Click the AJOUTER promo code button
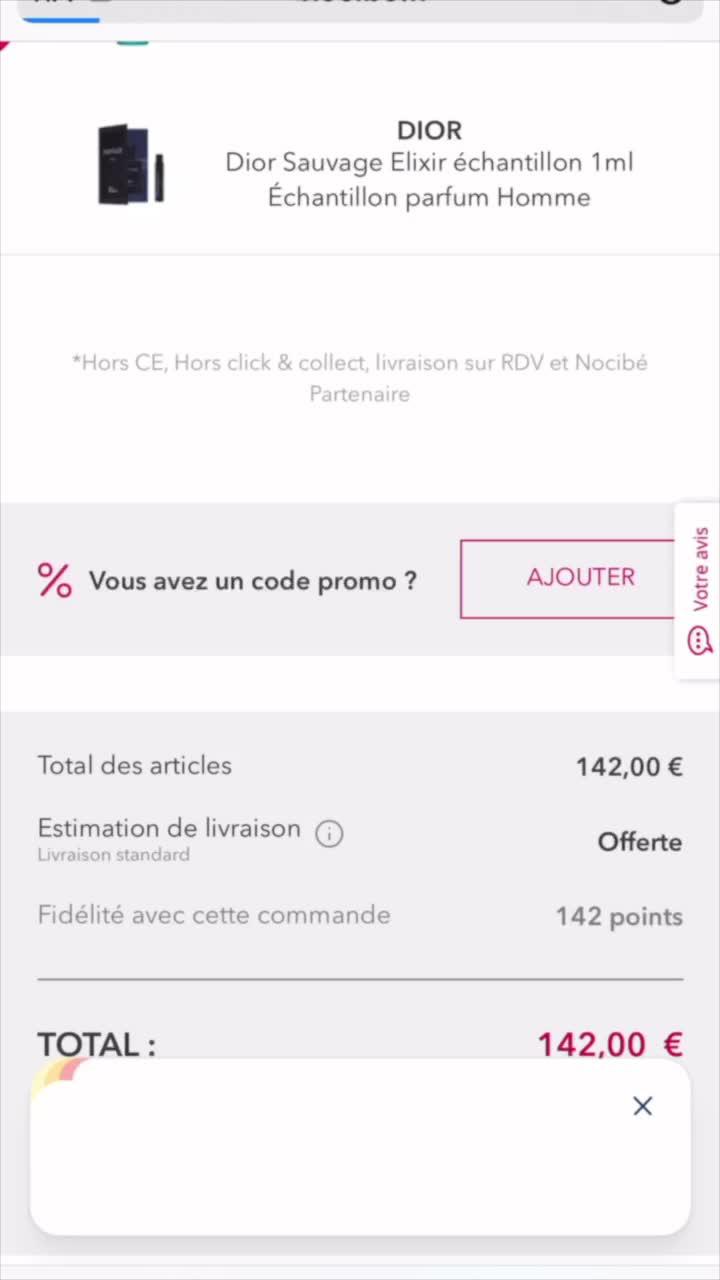The width and height of the screenshot is (720, 1280). pos(580,578)
